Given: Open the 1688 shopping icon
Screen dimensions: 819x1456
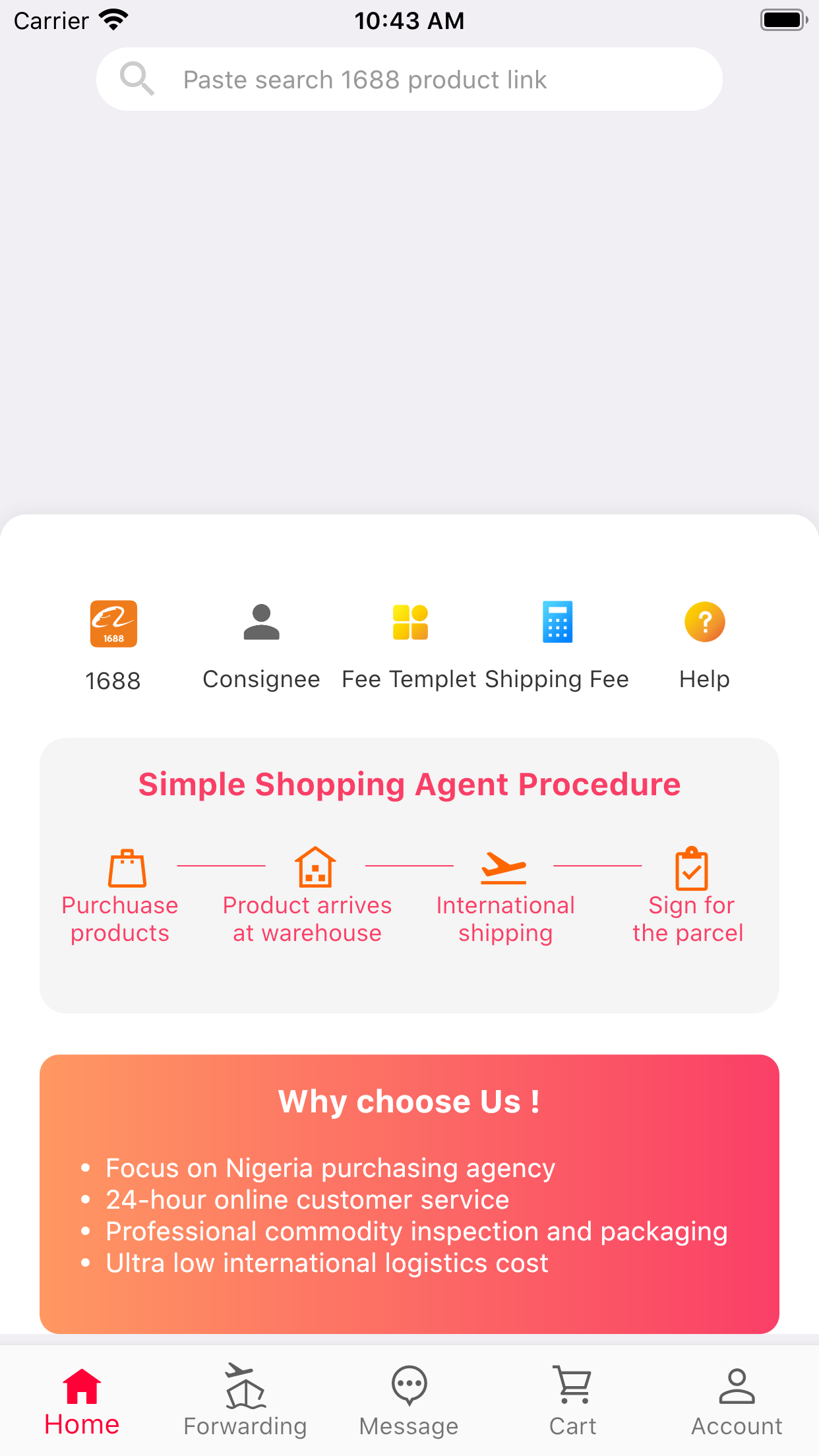Looking at the screenshot, I should tap(113, 622).
